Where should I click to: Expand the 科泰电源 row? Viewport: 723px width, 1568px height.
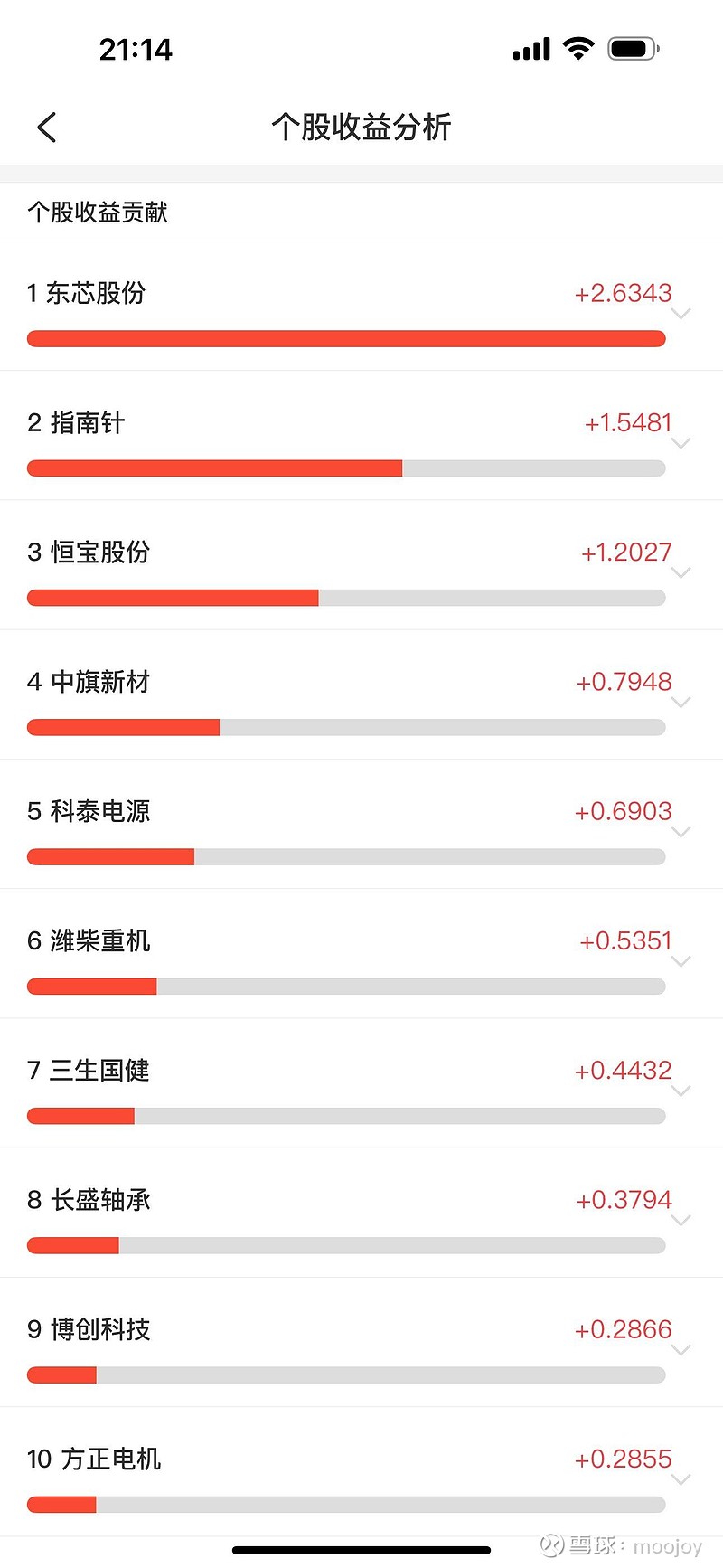681,831
